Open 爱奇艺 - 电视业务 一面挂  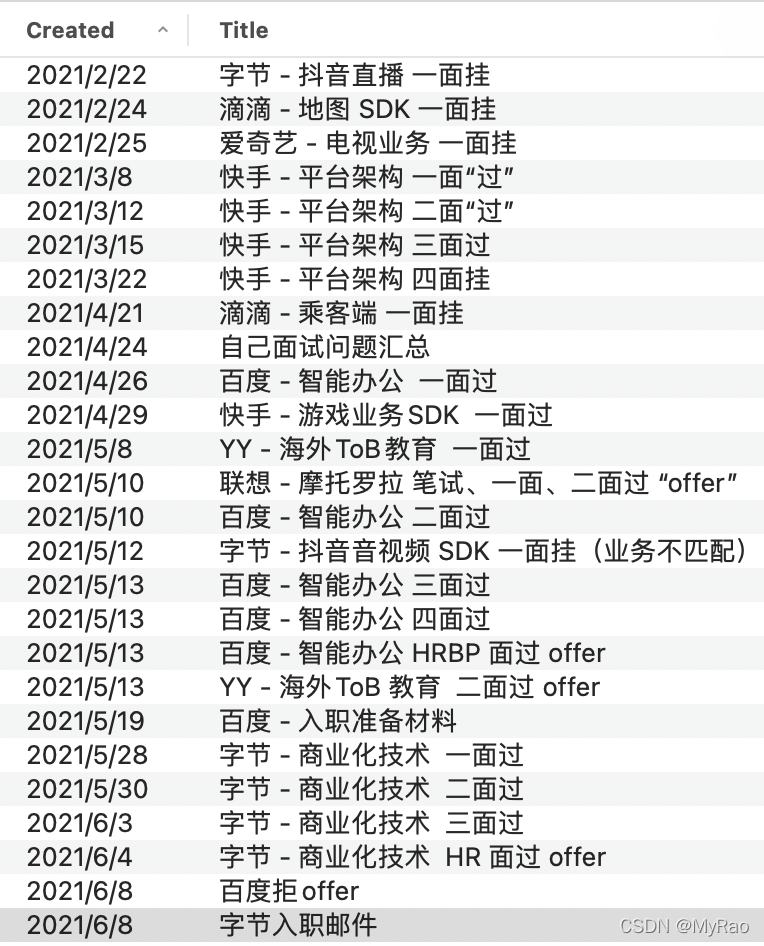click(367, 143)
